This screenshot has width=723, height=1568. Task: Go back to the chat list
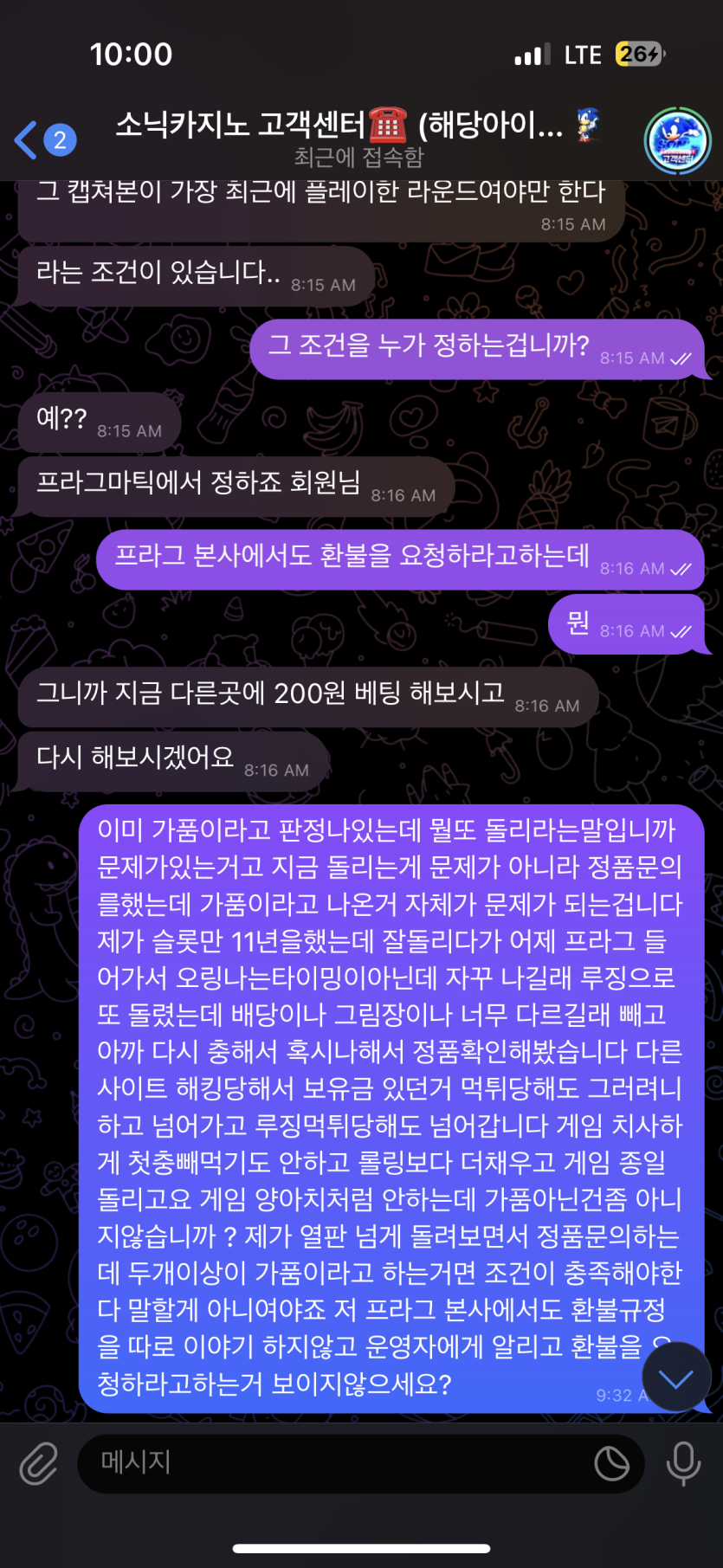pos(43,140)
